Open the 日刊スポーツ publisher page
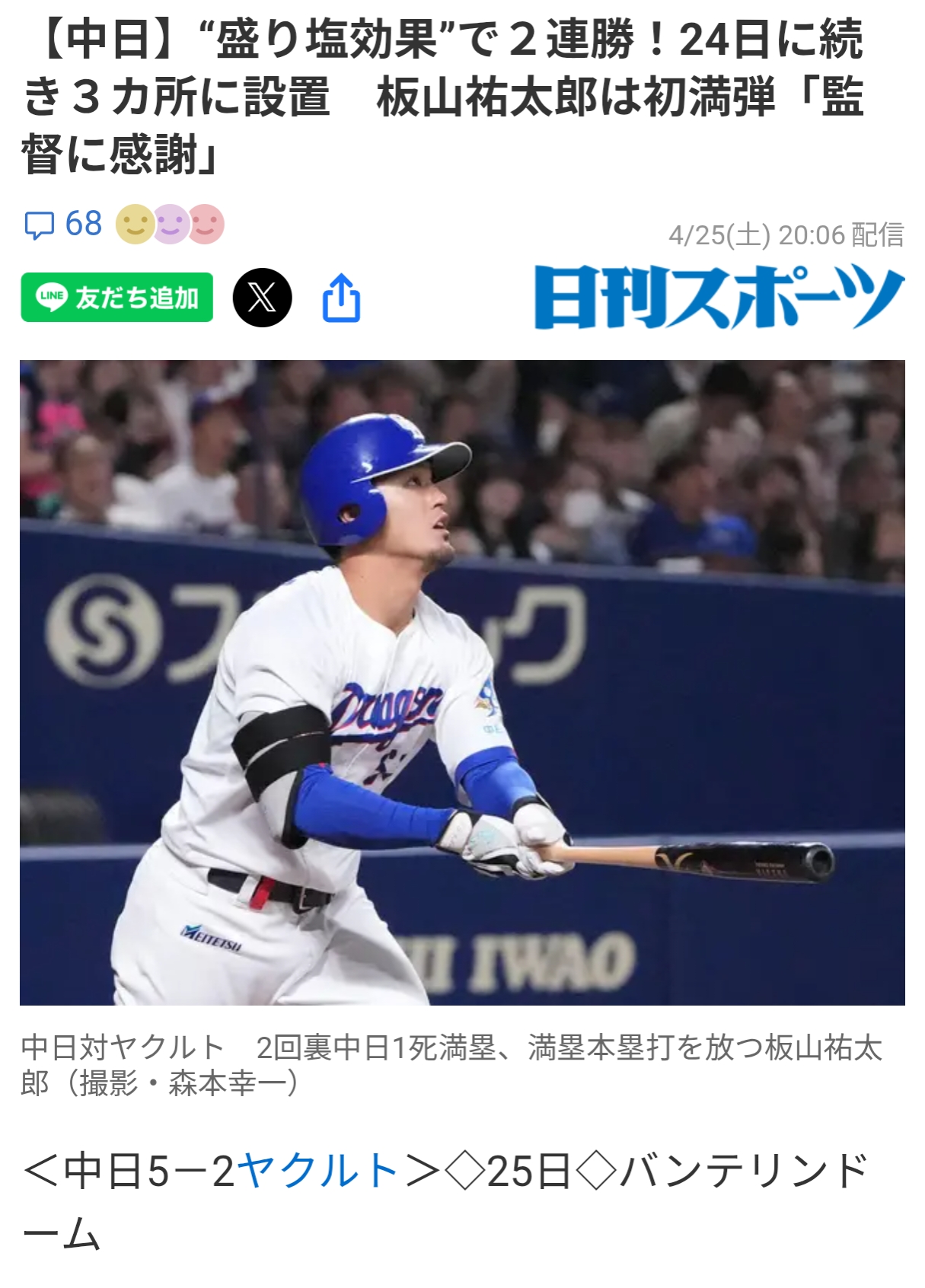The image size is (925, 1288). [719, 297]
